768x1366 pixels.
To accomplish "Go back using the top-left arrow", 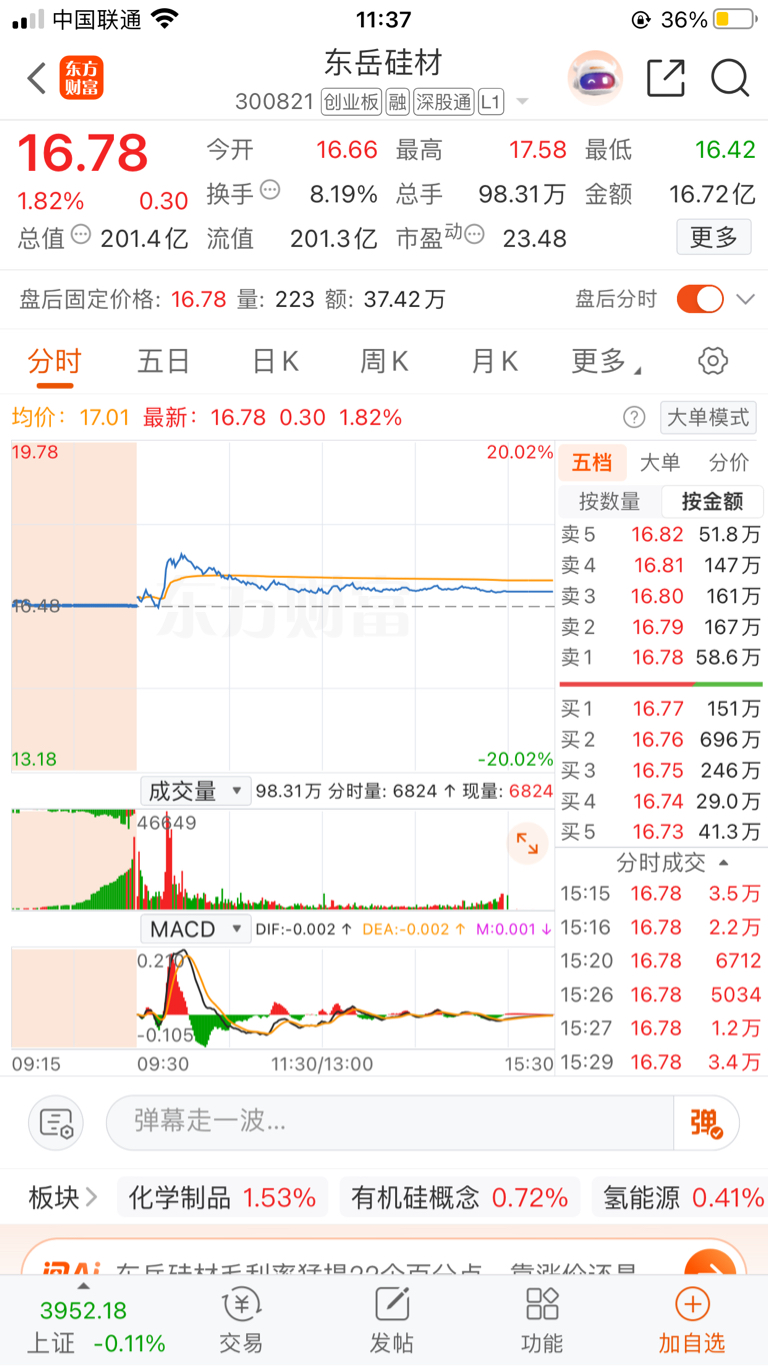I will pyautogui.click(x=37, y=78).
